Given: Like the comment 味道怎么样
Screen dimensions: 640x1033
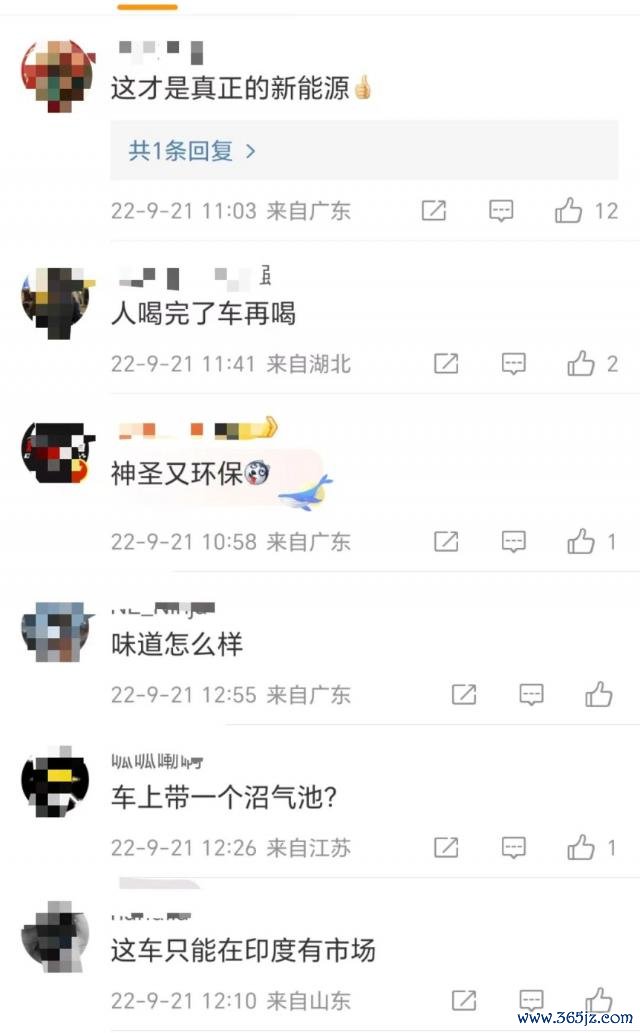Looking at the screenshot, I should [x=598, y=694].
